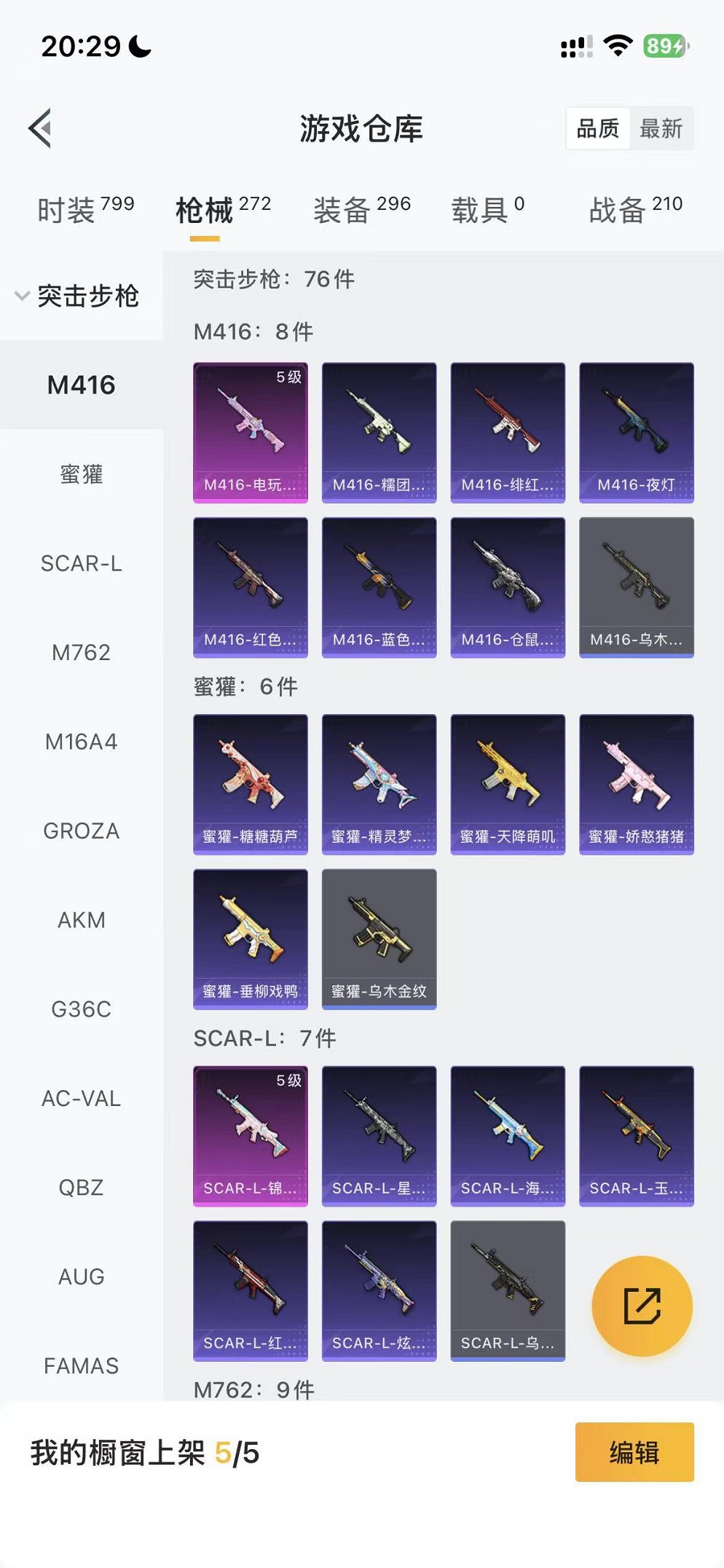This screenshot has width=724, height=1568.
Task: Jump to GROZA weapons
Action: 81,831
